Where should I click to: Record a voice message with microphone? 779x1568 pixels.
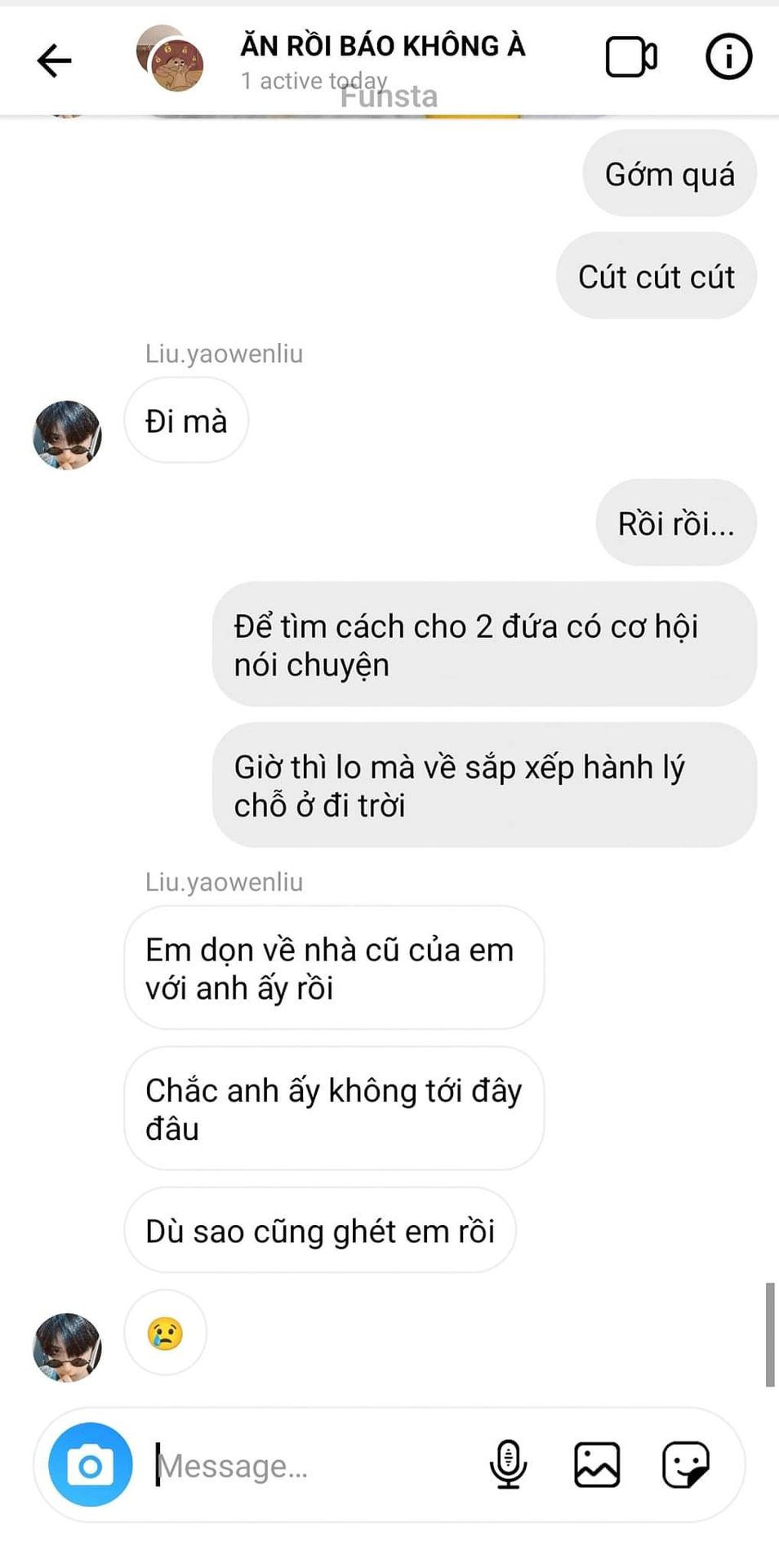coord(508,1464)
